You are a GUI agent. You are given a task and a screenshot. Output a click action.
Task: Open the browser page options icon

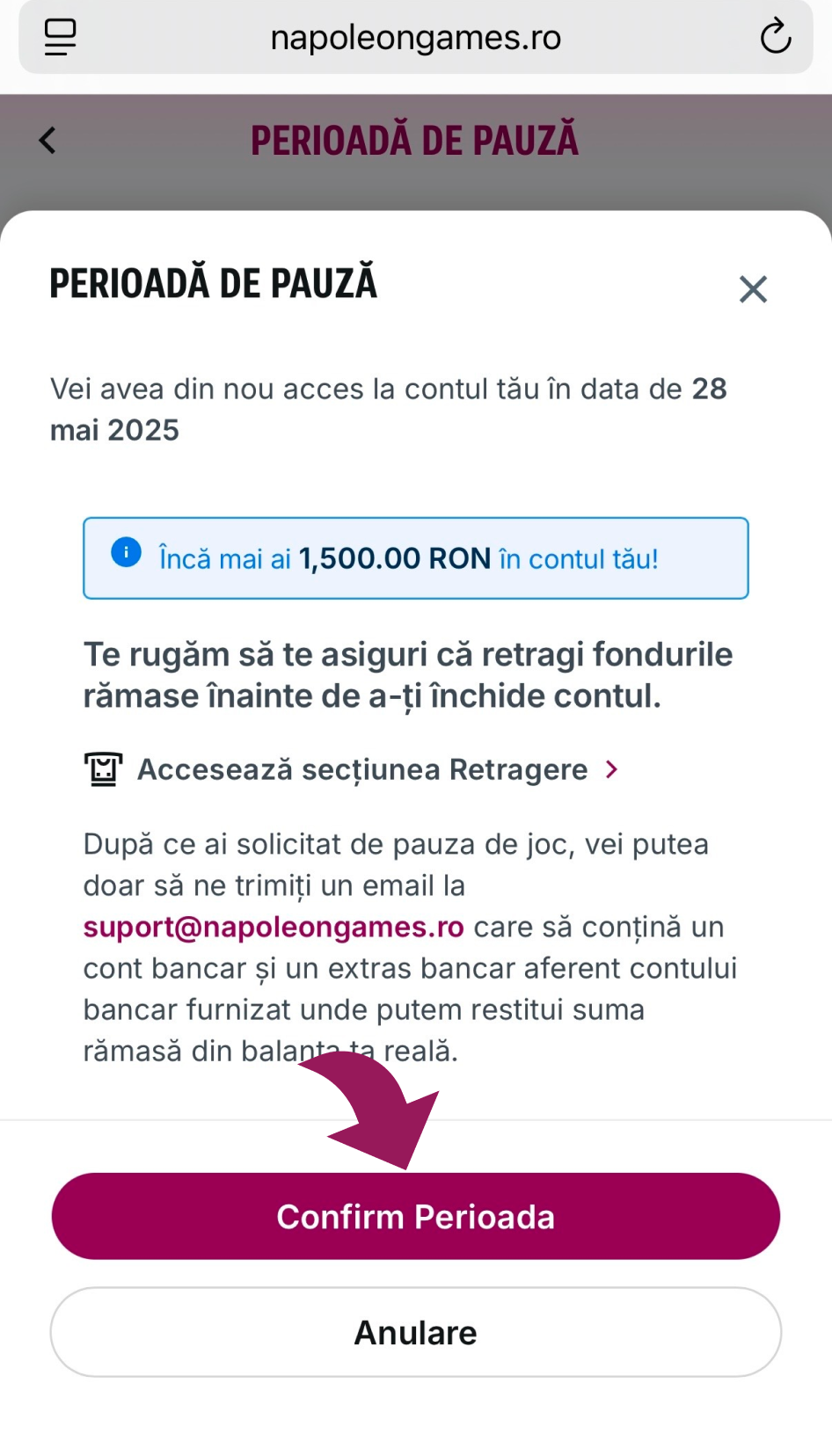point(60,37)
